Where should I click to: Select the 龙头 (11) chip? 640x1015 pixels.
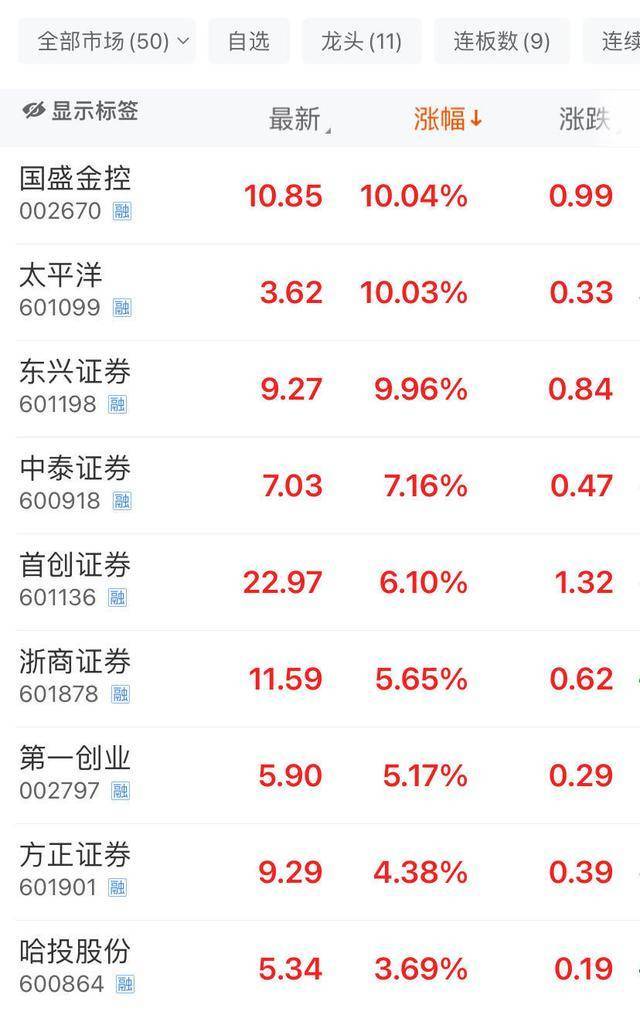click(361, 41)
